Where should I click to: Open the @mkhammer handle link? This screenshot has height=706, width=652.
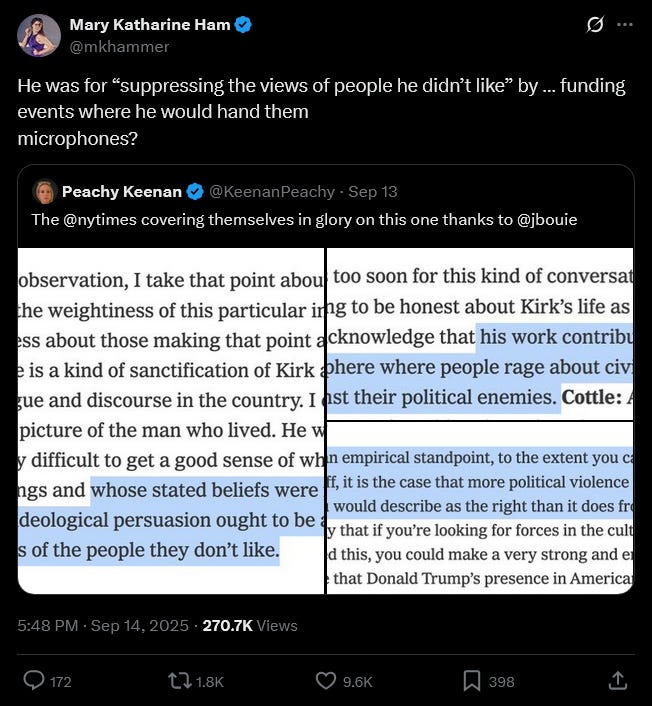pos(119,47)
